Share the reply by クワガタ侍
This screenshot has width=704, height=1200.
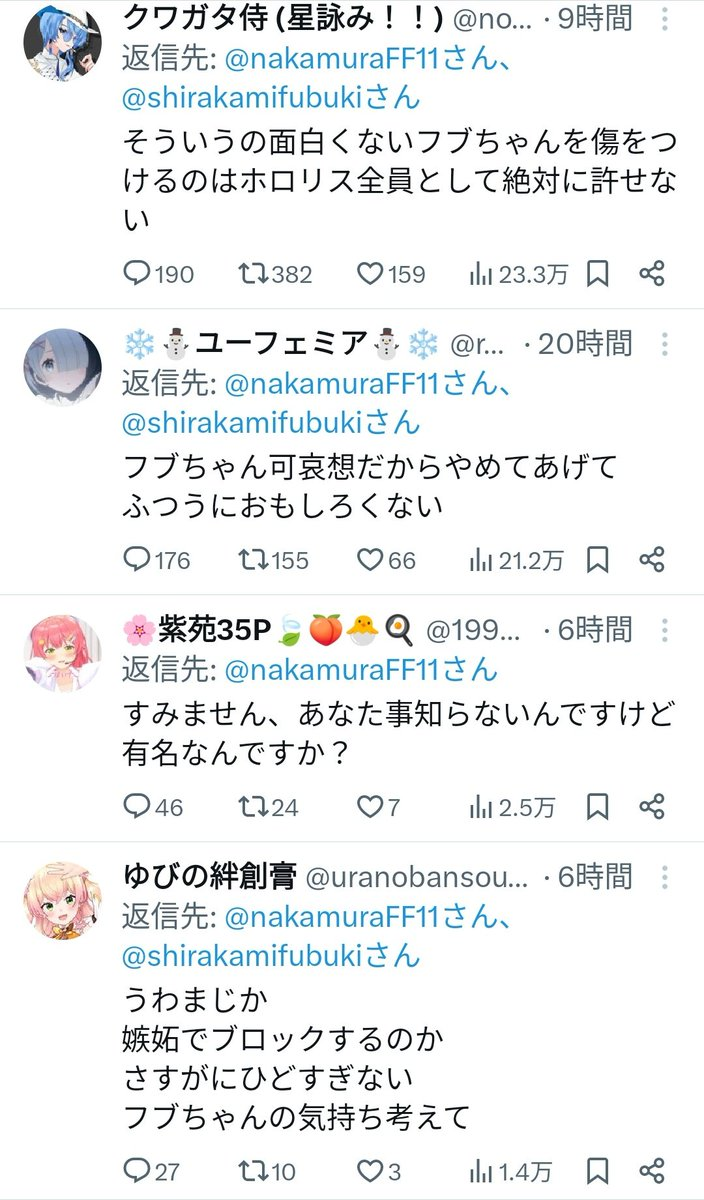click(x=651, y=274)
